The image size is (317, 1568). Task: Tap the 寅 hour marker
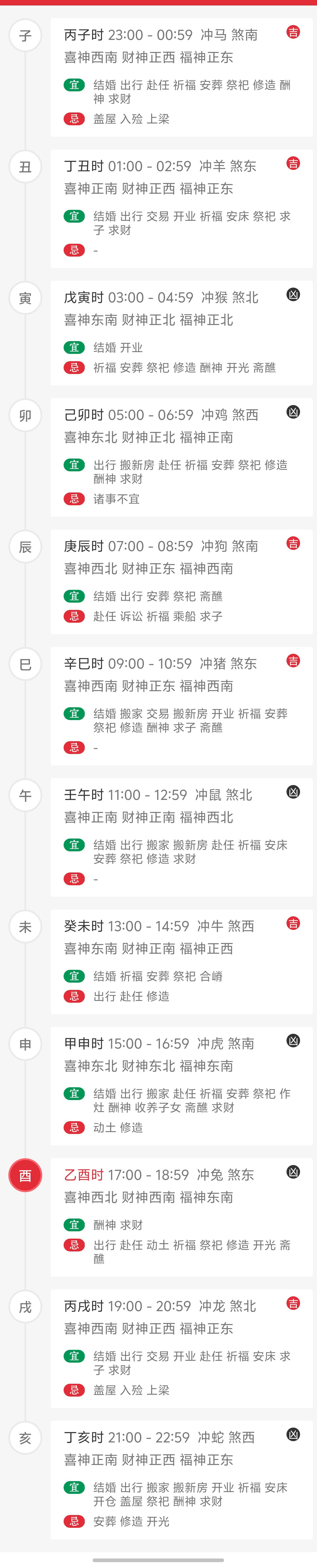click(x=25, y=298)
